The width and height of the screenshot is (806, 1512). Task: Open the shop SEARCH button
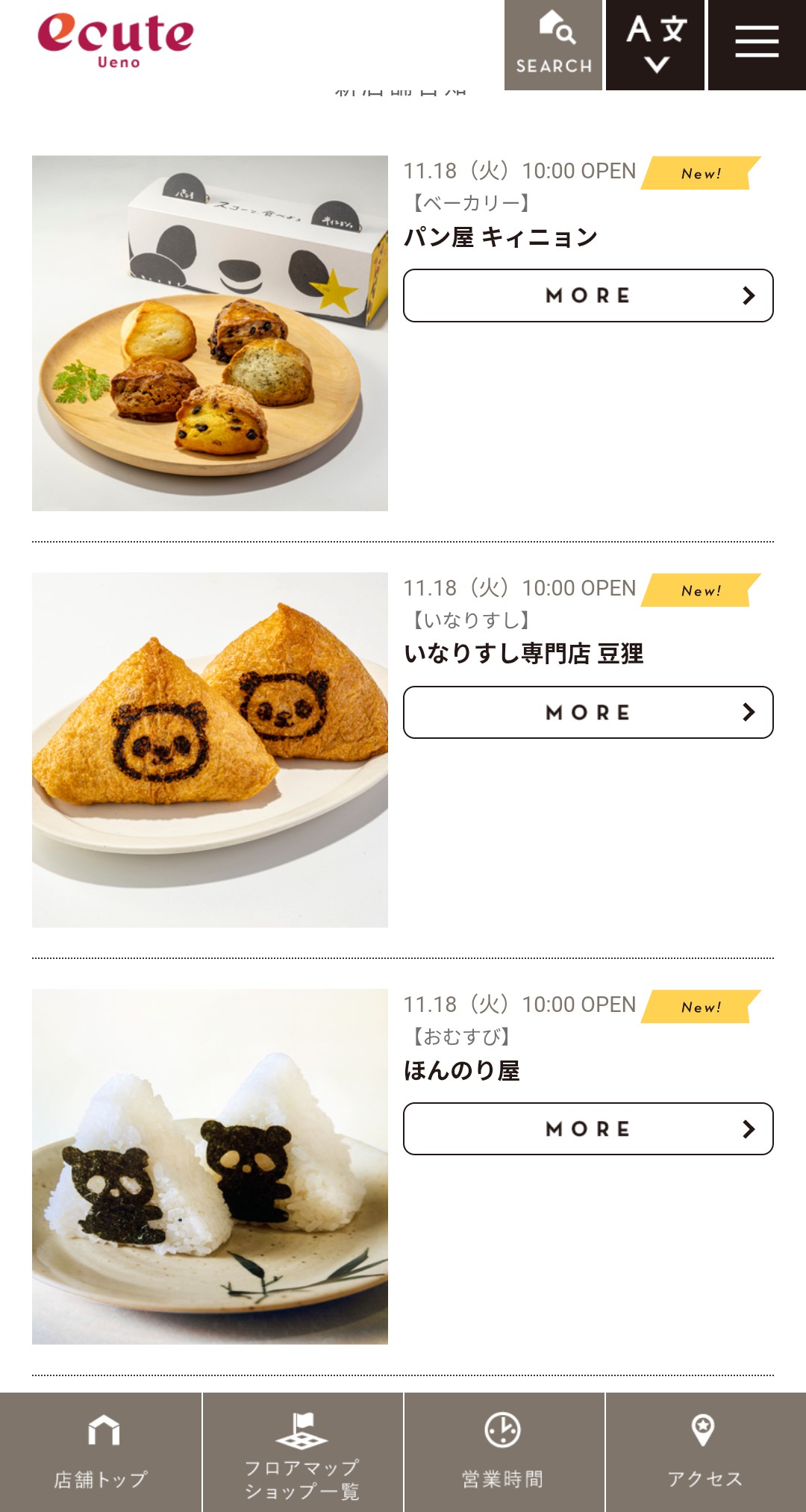(x=553, y=45)
